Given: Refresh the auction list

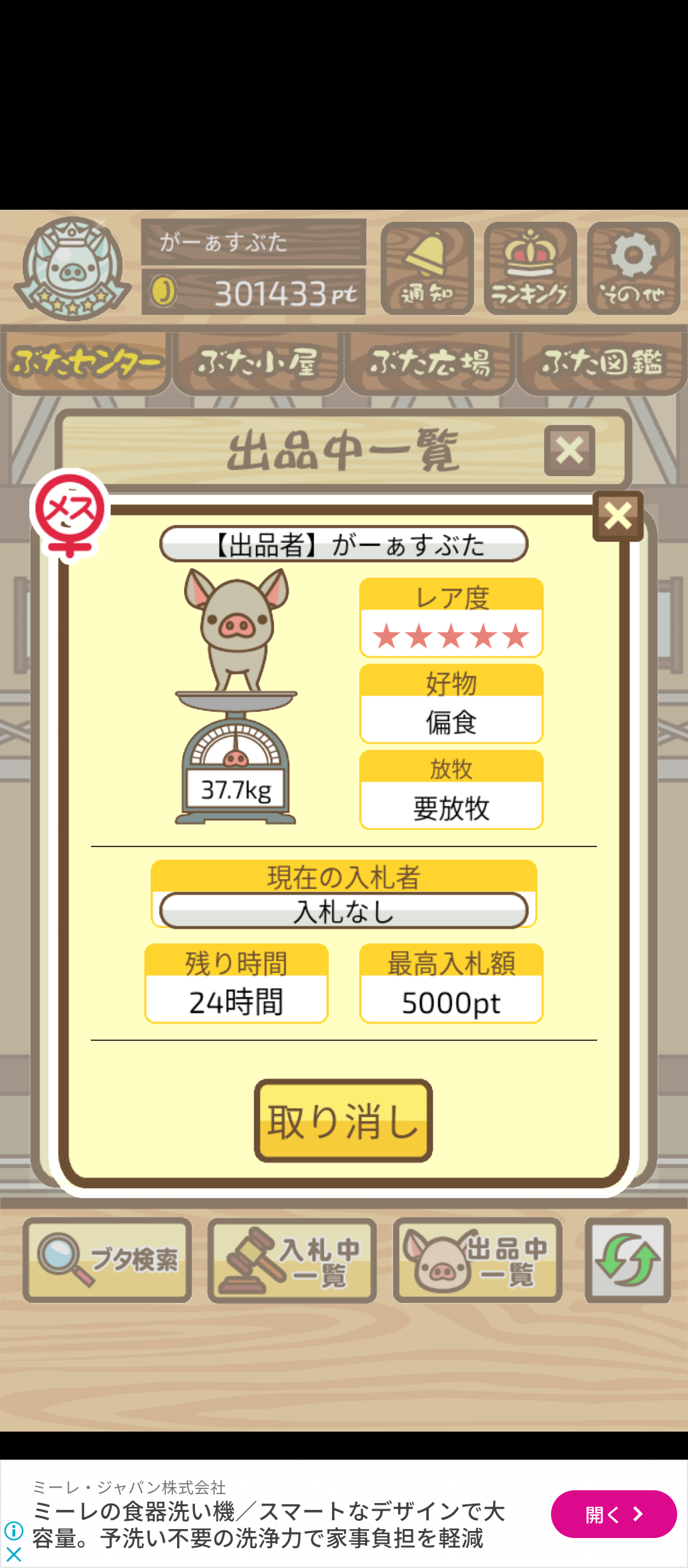Looking at the screenshot, I should tap(627, 1259).
